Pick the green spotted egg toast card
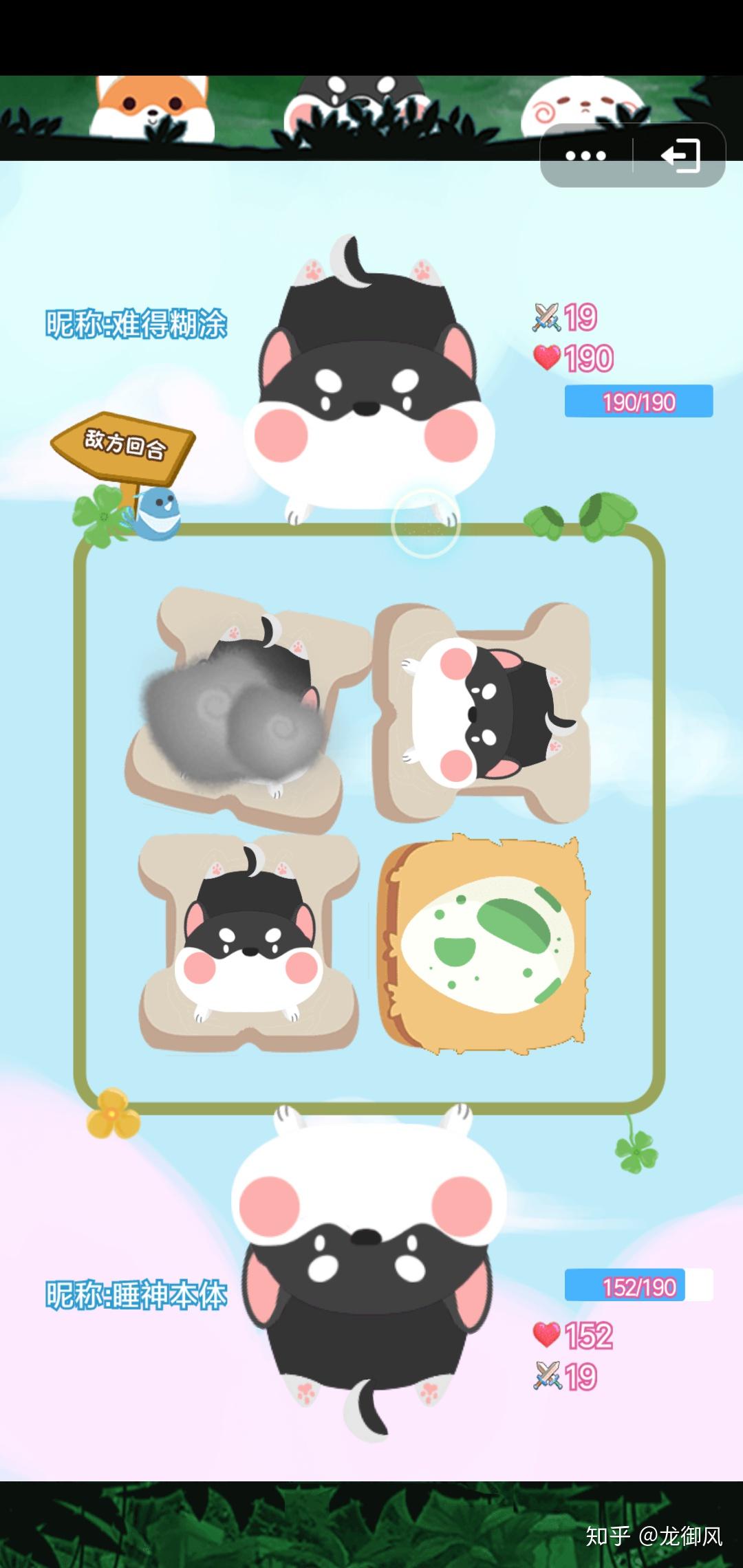This screenshot has height=1568, width=743. [485, 944]
